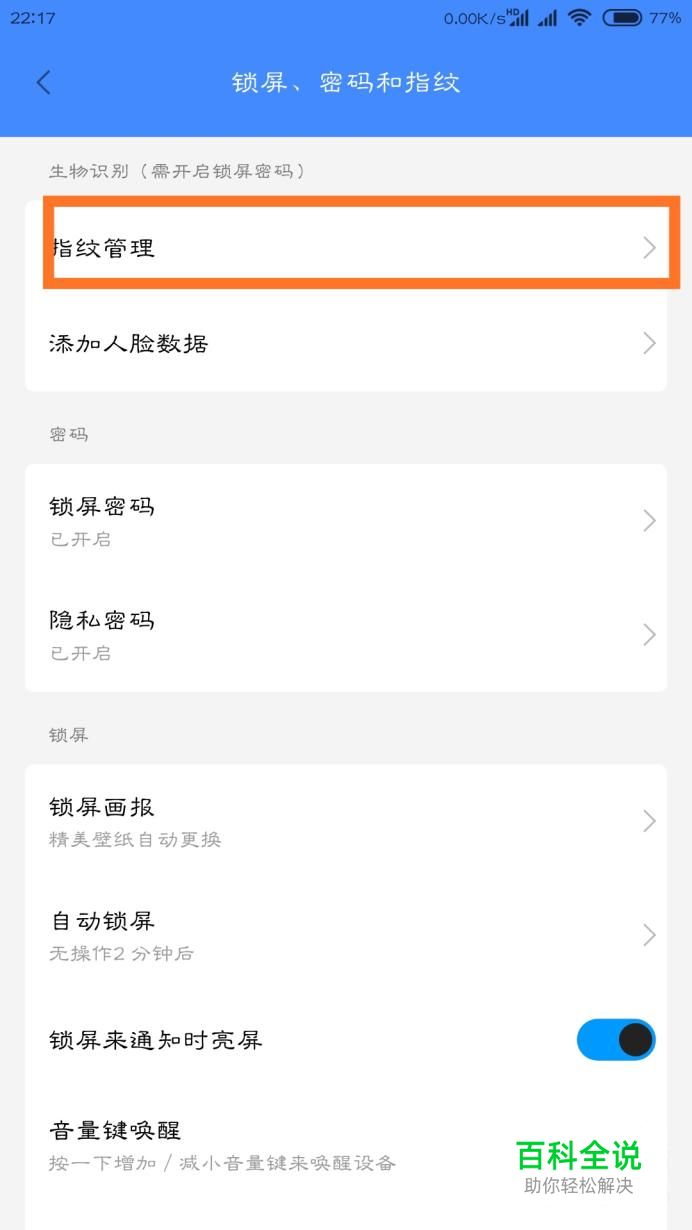
Task: Tap the 音量键唤醒 setting row
Action: [346, 1145]
